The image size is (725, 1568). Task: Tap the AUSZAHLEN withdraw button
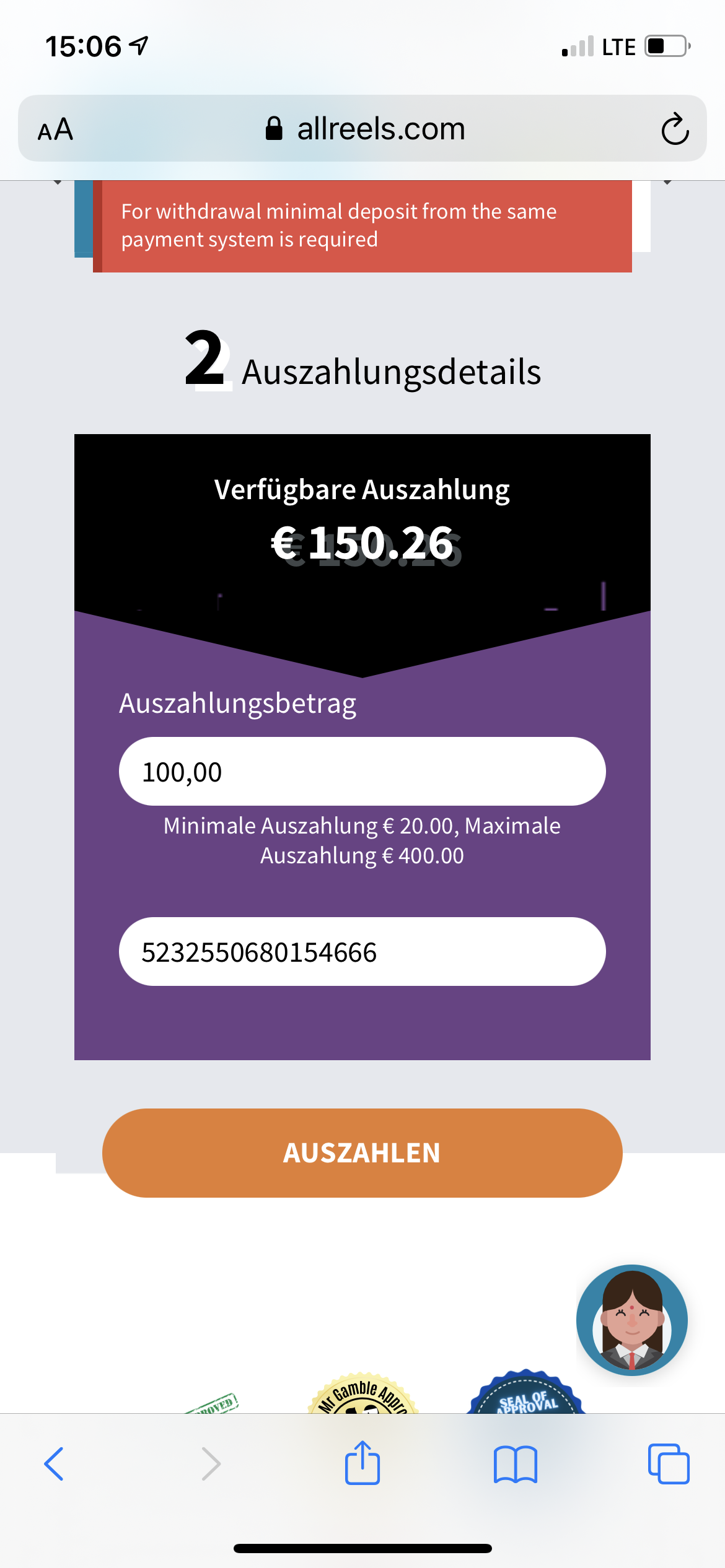coord(362,1153)
